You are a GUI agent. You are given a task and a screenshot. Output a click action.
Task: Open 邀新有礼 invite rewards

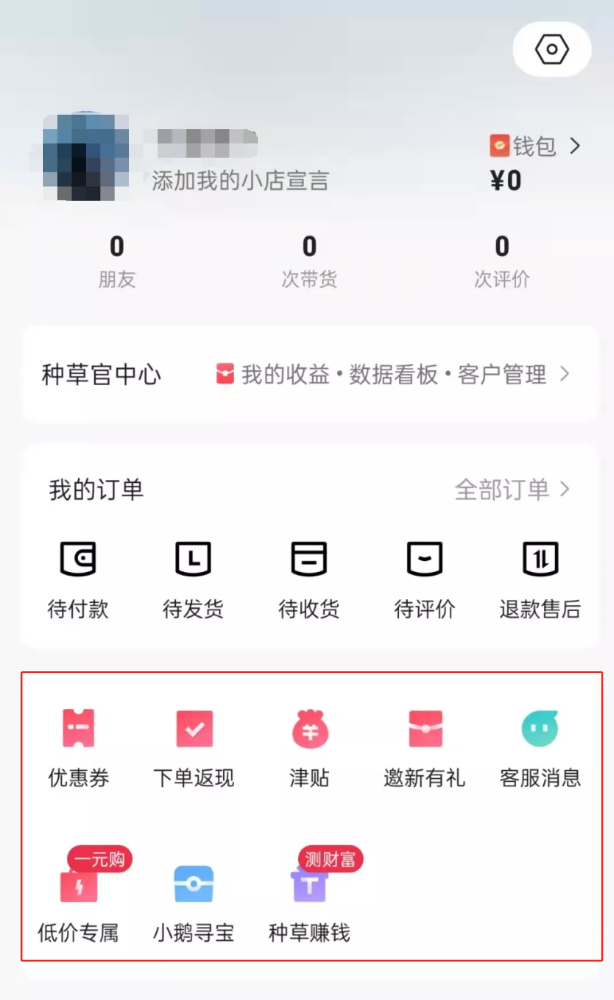425,747
